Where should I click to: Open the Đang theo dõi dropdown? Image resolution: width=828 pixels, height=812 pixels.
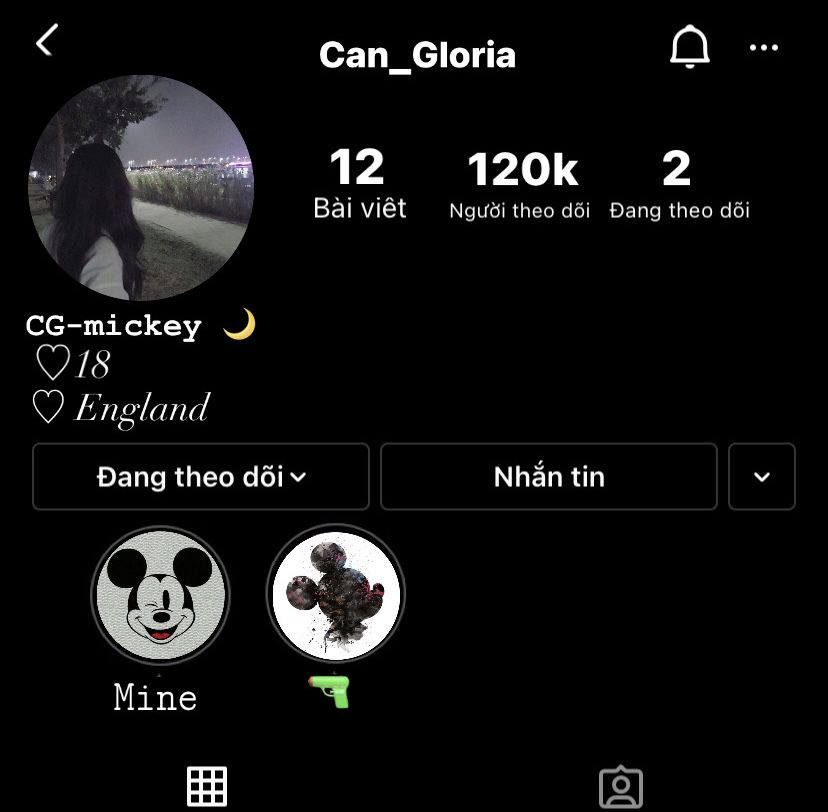[x=201, y=477]
